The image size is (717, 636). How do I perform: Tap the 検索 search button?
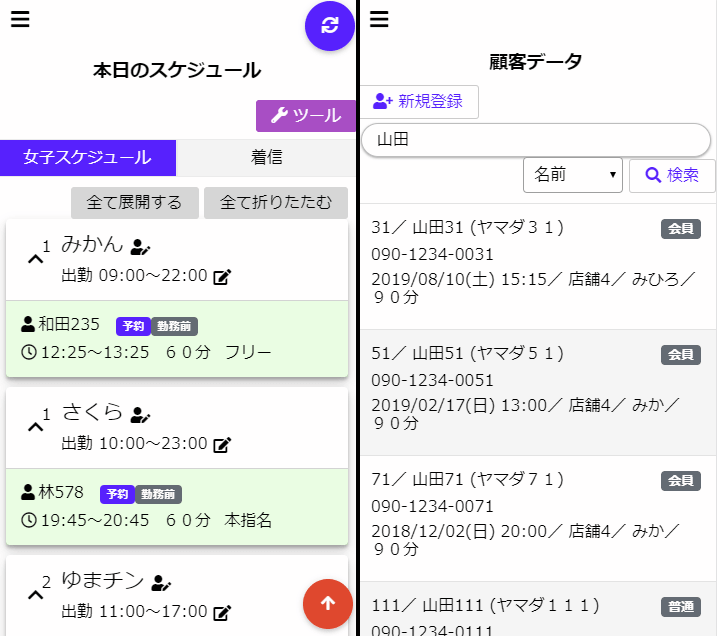tap(672, 175)
